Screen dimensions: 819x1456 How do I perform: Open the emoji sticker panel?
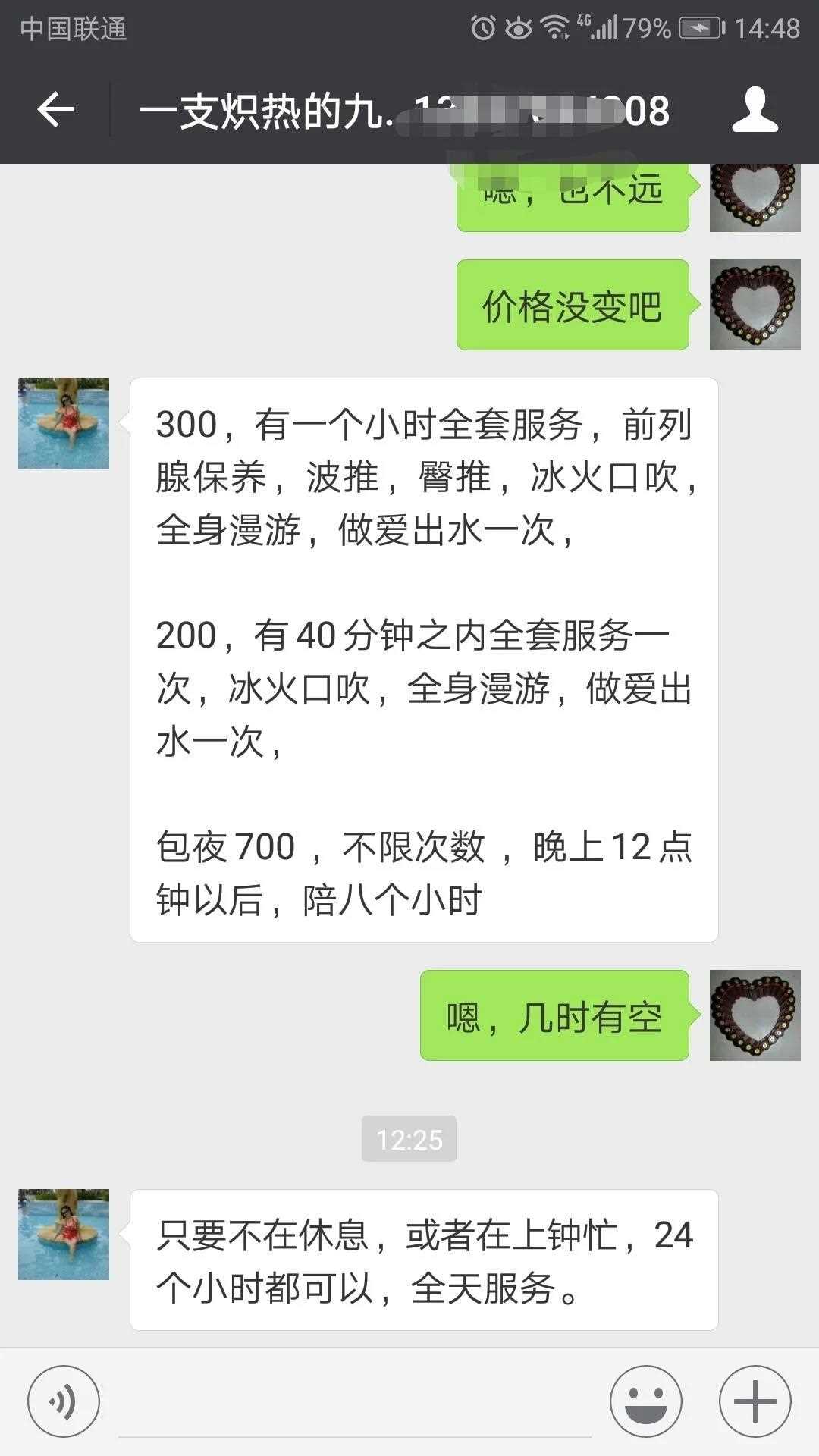[x=645, y=1401]
